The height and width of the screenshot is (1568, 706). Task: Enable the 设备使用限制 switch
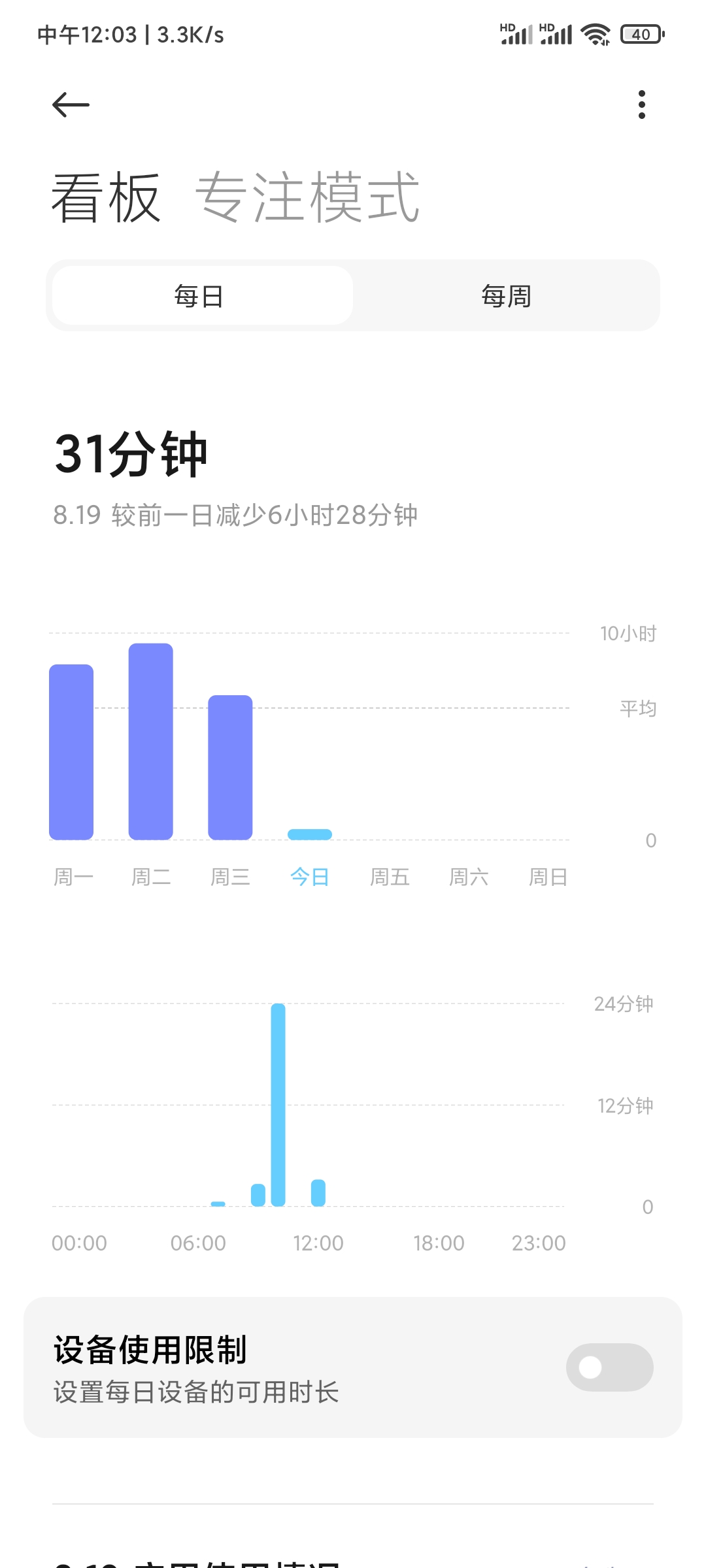[x=609, y=1367]
